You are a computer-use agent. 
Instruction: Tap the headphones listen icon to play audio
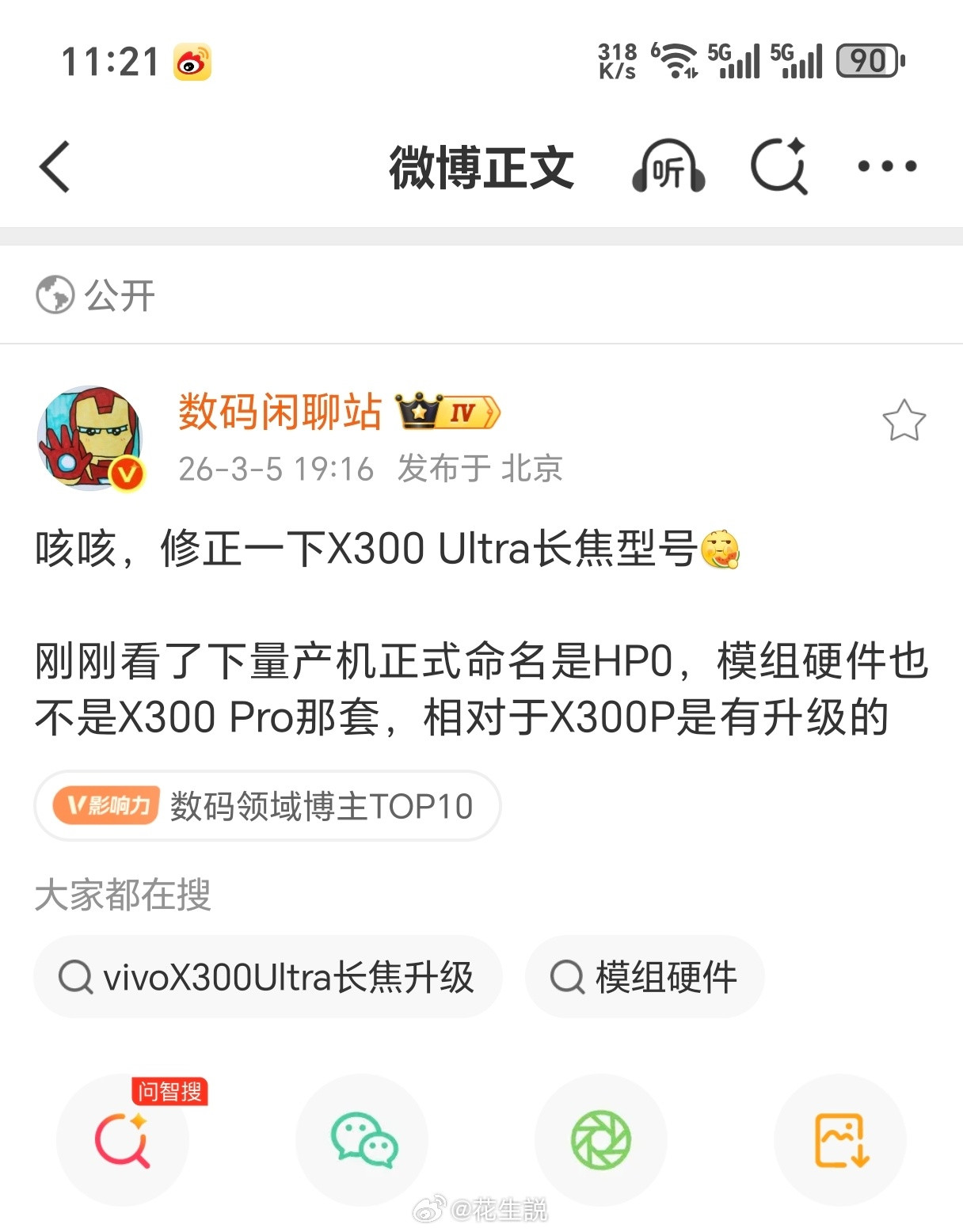click(668, 166)
